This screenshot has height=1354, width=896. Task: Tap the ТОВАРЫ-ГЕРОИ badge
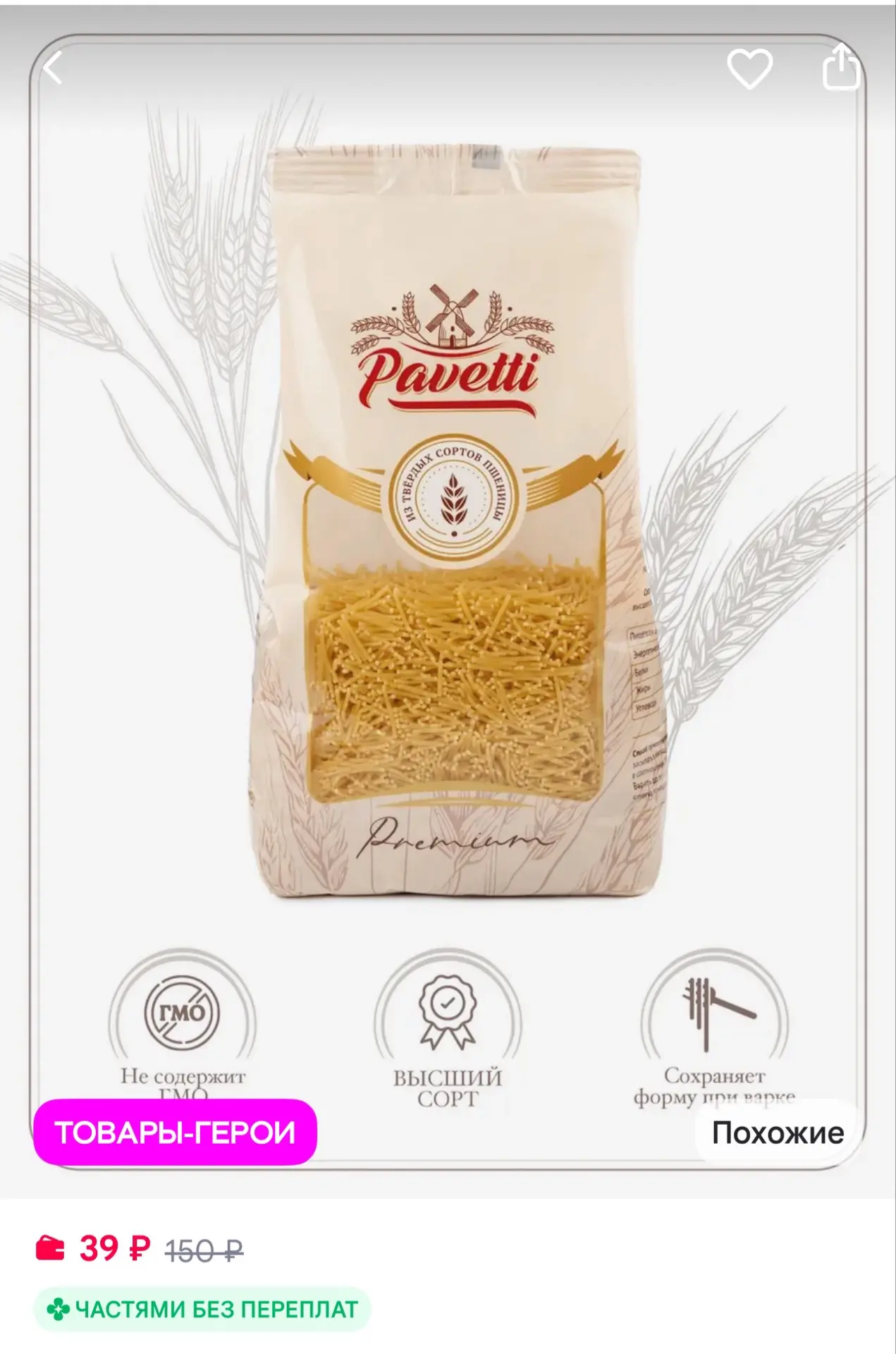click(175, 1133)
